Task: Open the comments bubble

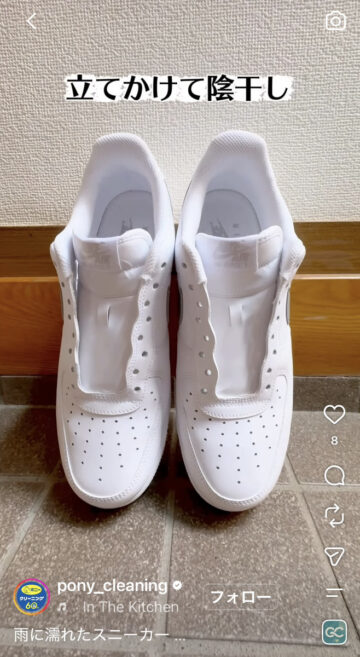Action: coord(334,476)
